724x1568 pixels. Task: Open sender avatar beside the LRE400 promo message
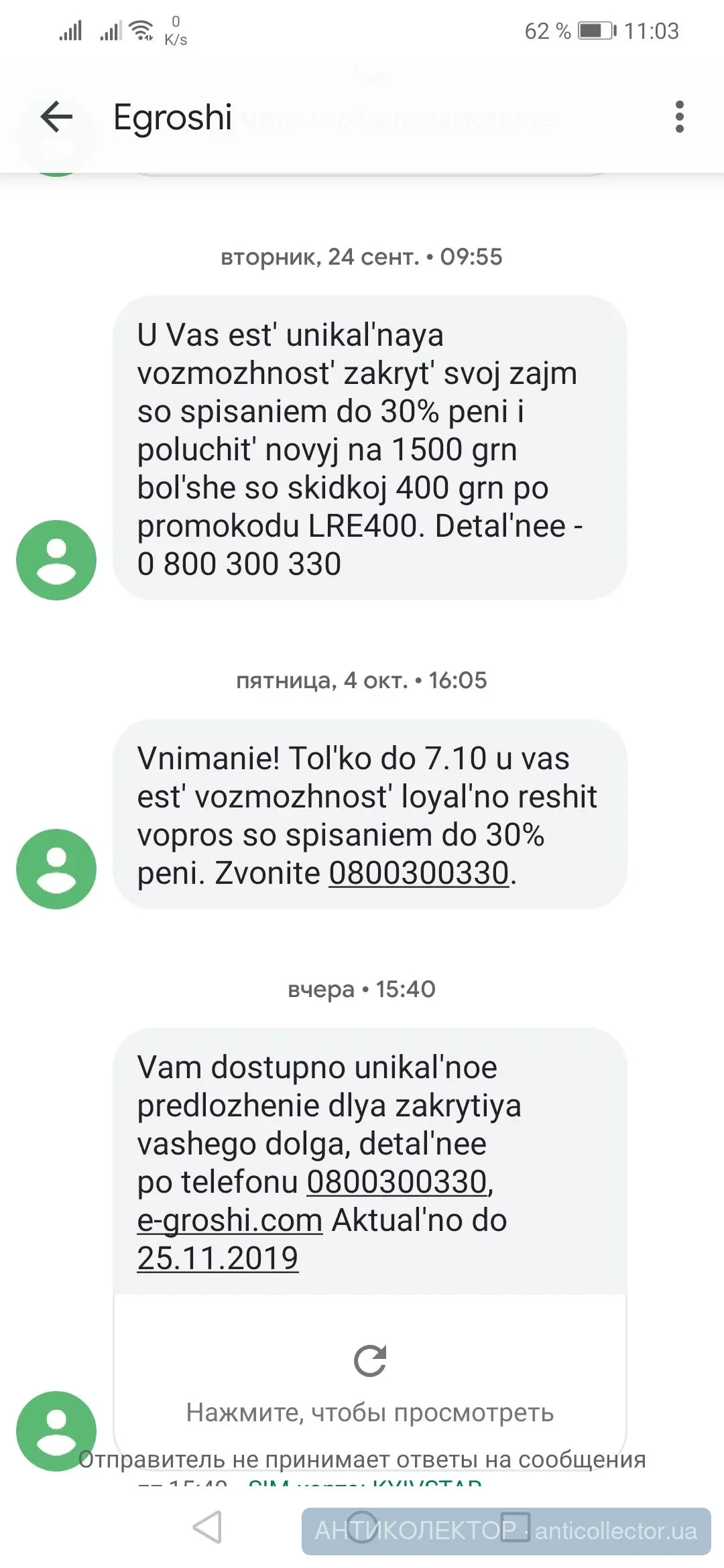56,560
